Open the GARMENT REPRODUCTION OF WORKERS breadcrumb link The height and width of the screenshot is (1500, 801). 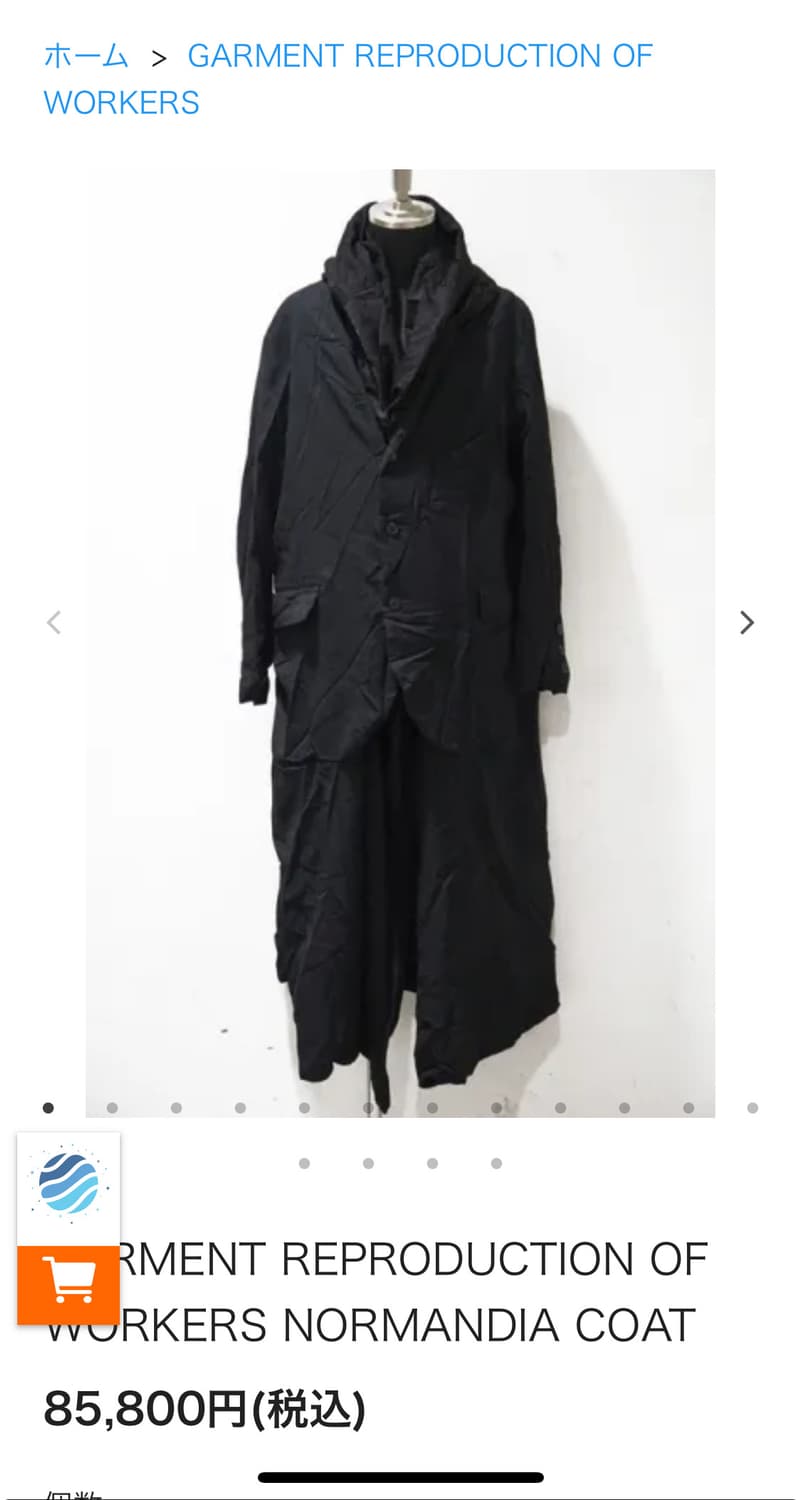tap(348, 79)
